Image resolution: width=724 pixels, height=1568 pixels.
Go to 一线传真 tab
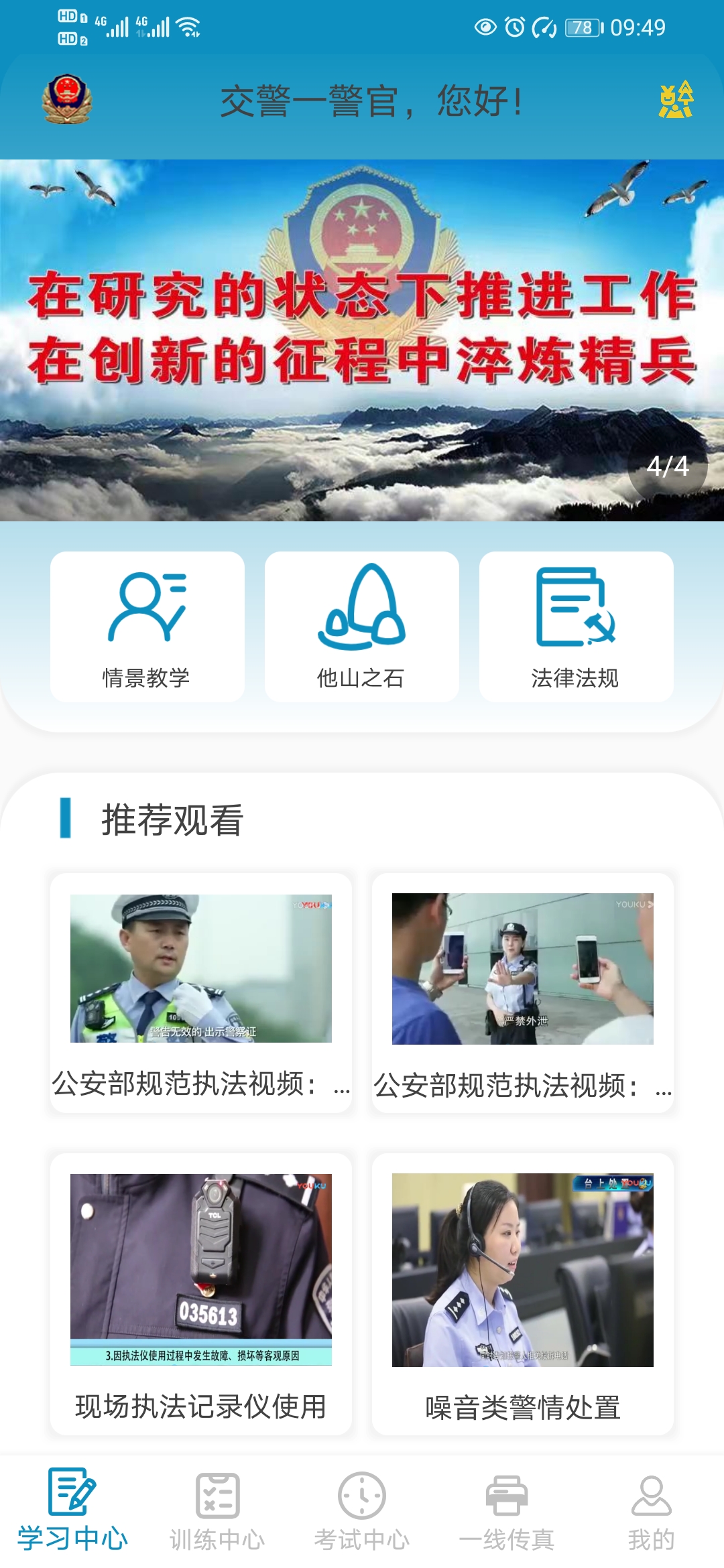507,1512
